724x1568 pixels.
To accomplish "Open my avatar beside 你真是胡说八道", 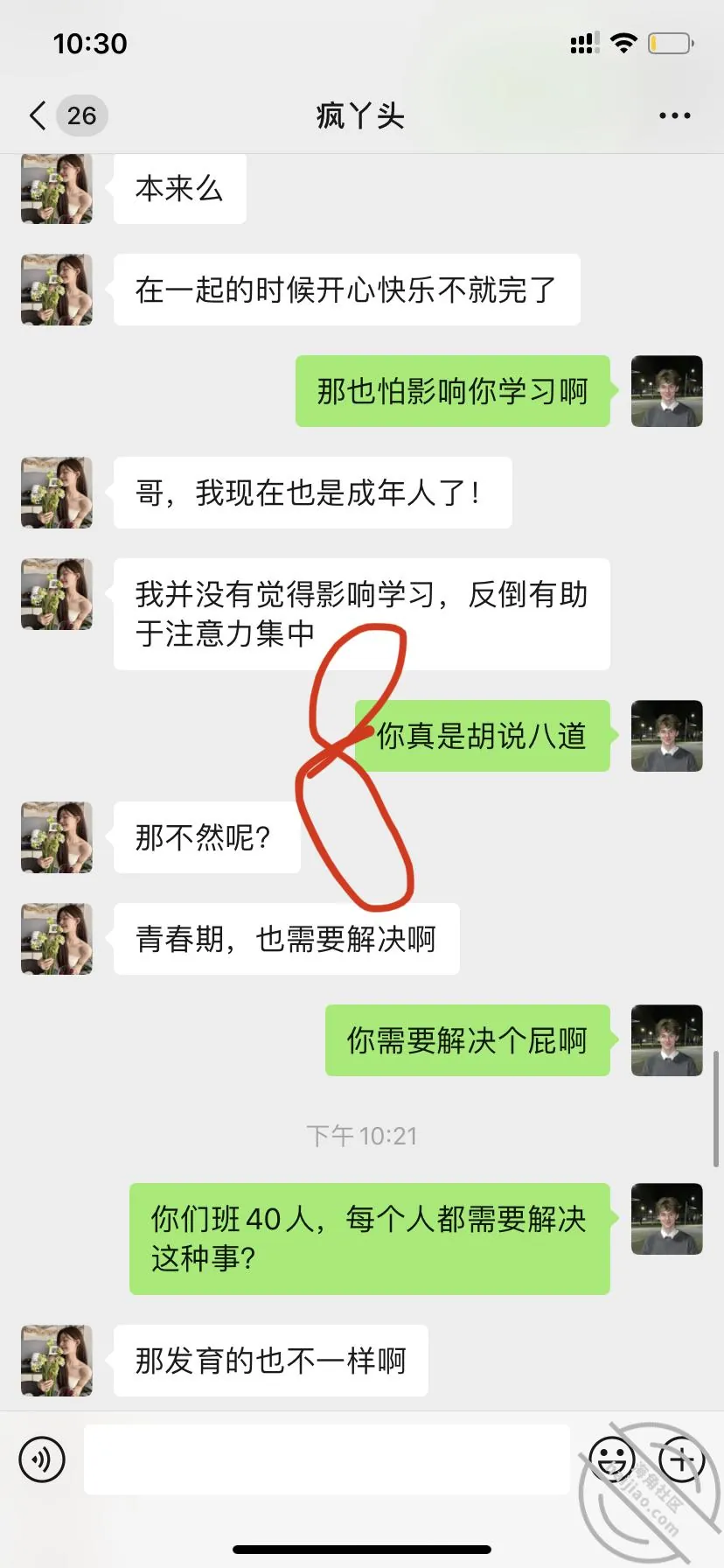I will click(x=667, y=736).
